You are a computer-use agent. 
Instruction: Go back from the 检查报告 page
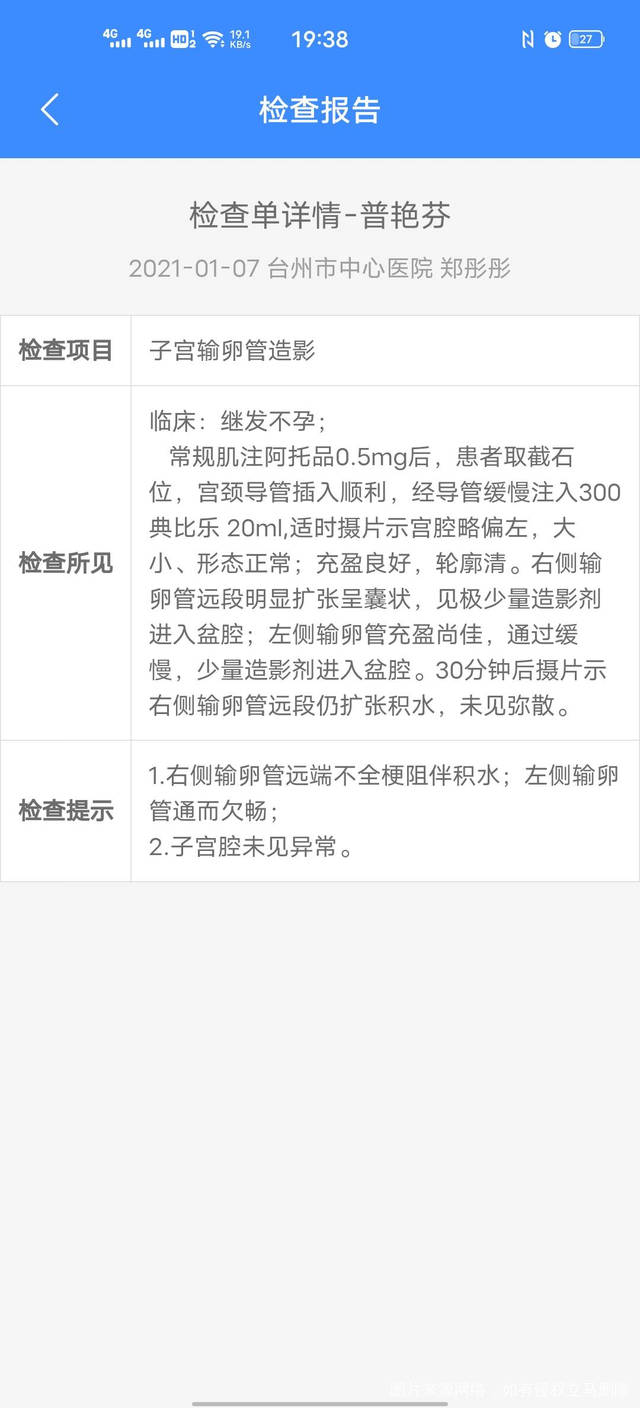pyautogui.click(x=50, y=109)
